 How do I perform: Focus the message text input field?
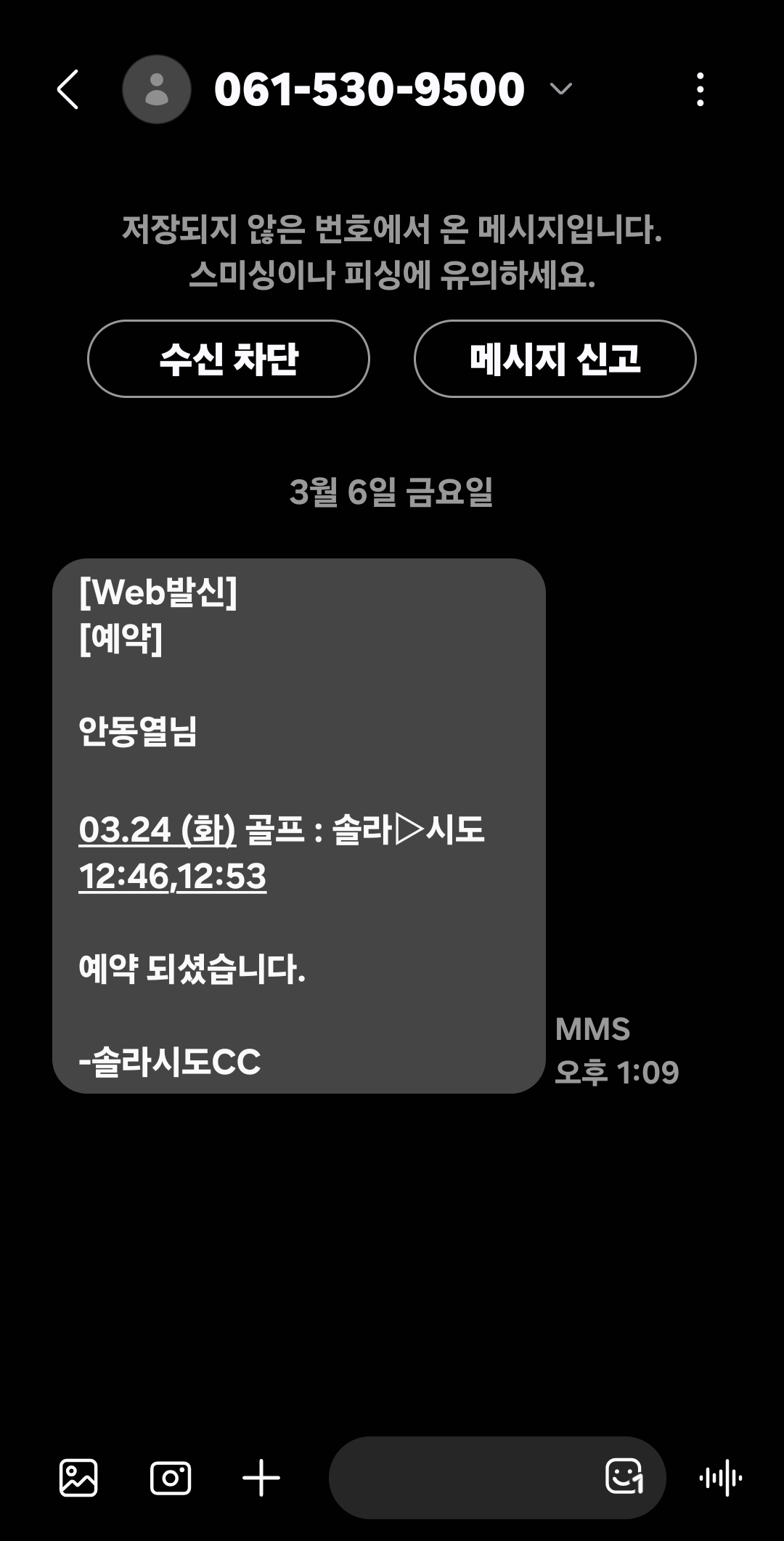click(x=465, y=1478)
